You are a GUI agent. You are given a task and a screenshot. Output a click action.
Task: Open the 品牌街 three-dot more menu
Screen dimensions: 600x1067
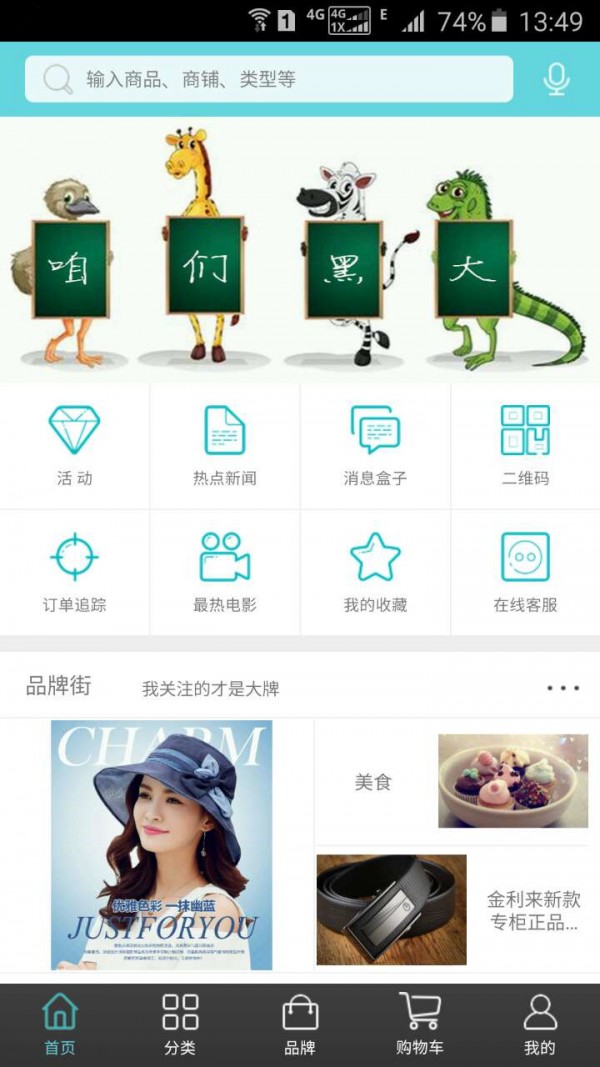[563, 688]
